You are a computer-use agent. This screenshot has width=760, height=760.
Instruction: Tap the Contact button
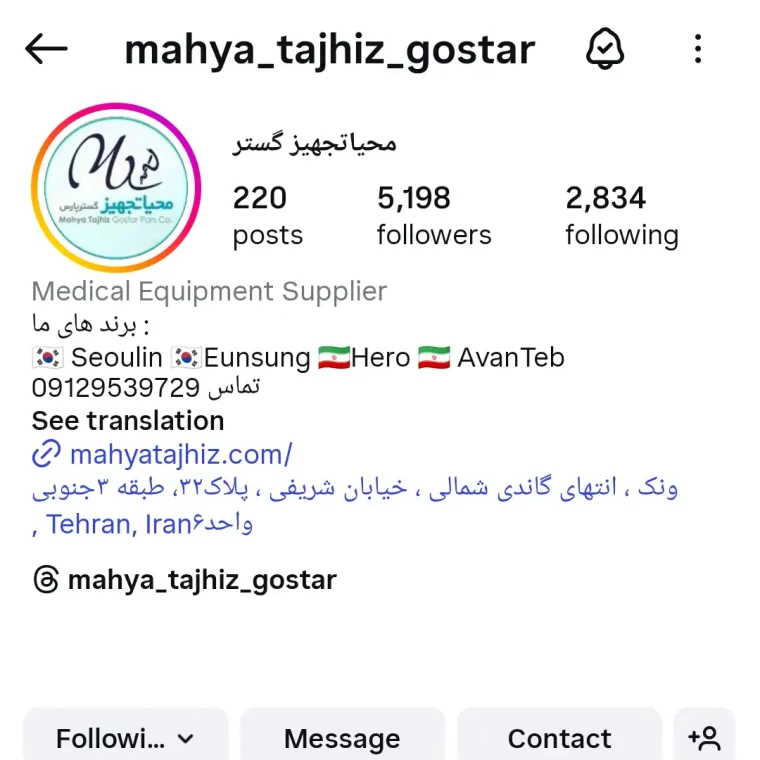pos(559,738)
